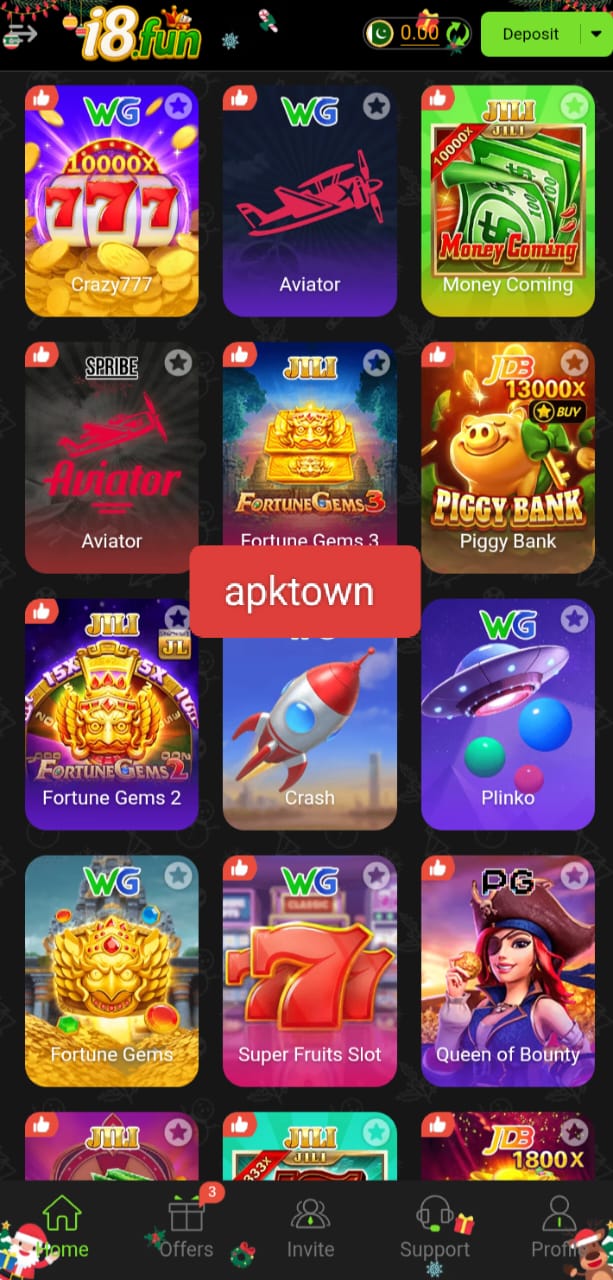
Task: Open the Money Coming game
Action: coord(507,200)
